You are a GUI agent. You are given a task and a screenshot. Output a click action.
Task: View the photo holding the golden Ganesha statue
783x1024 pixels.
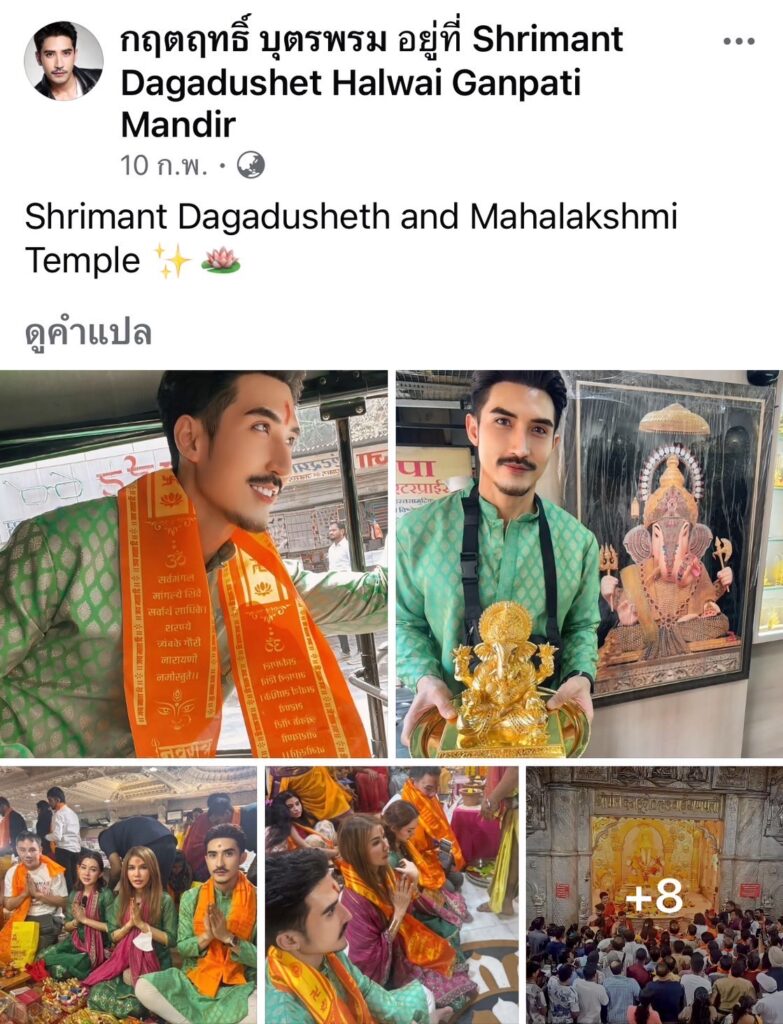point(588,564)
